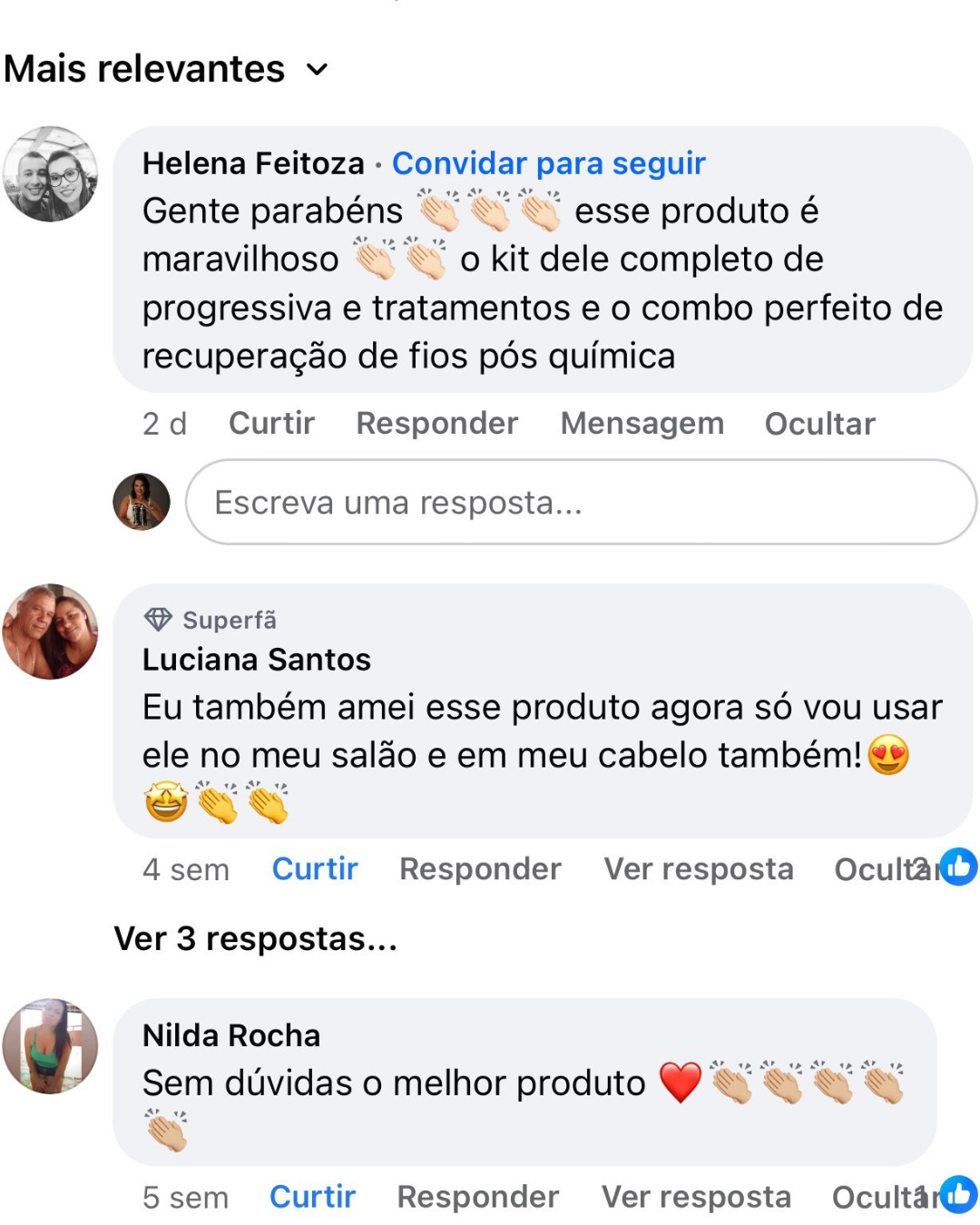The image size is (980, 1225).
Task: Open the Mais relevantes sorting dropdown
Action: pos(165,70)
